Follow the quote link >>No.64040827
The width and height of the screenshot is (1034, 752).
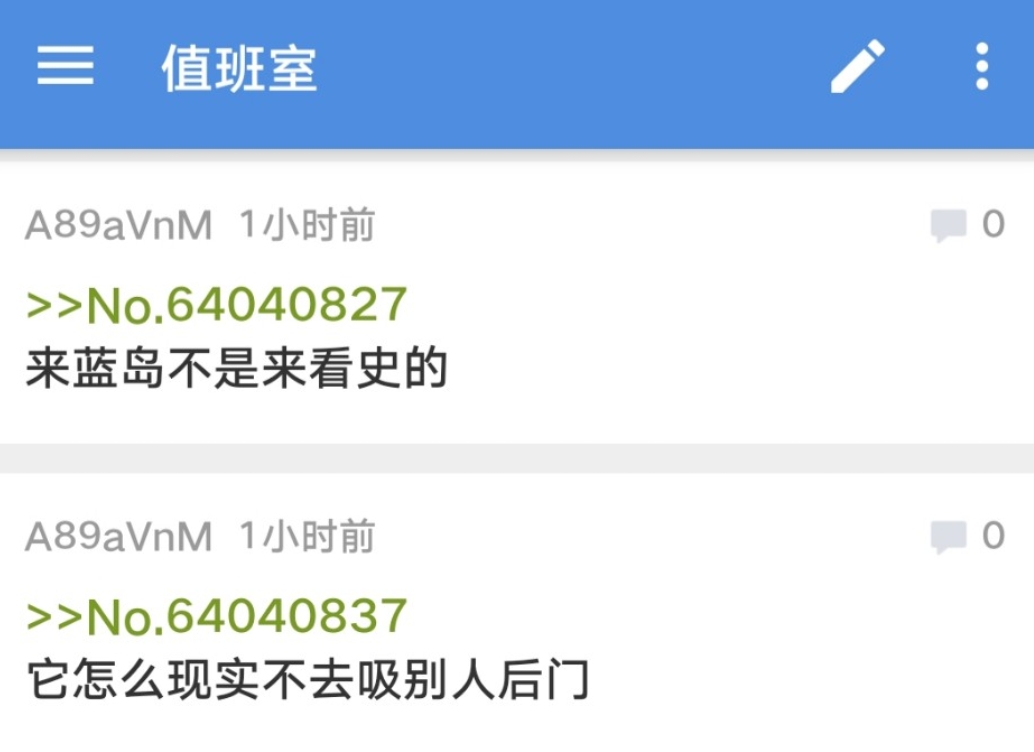click(x=217, y=304)
